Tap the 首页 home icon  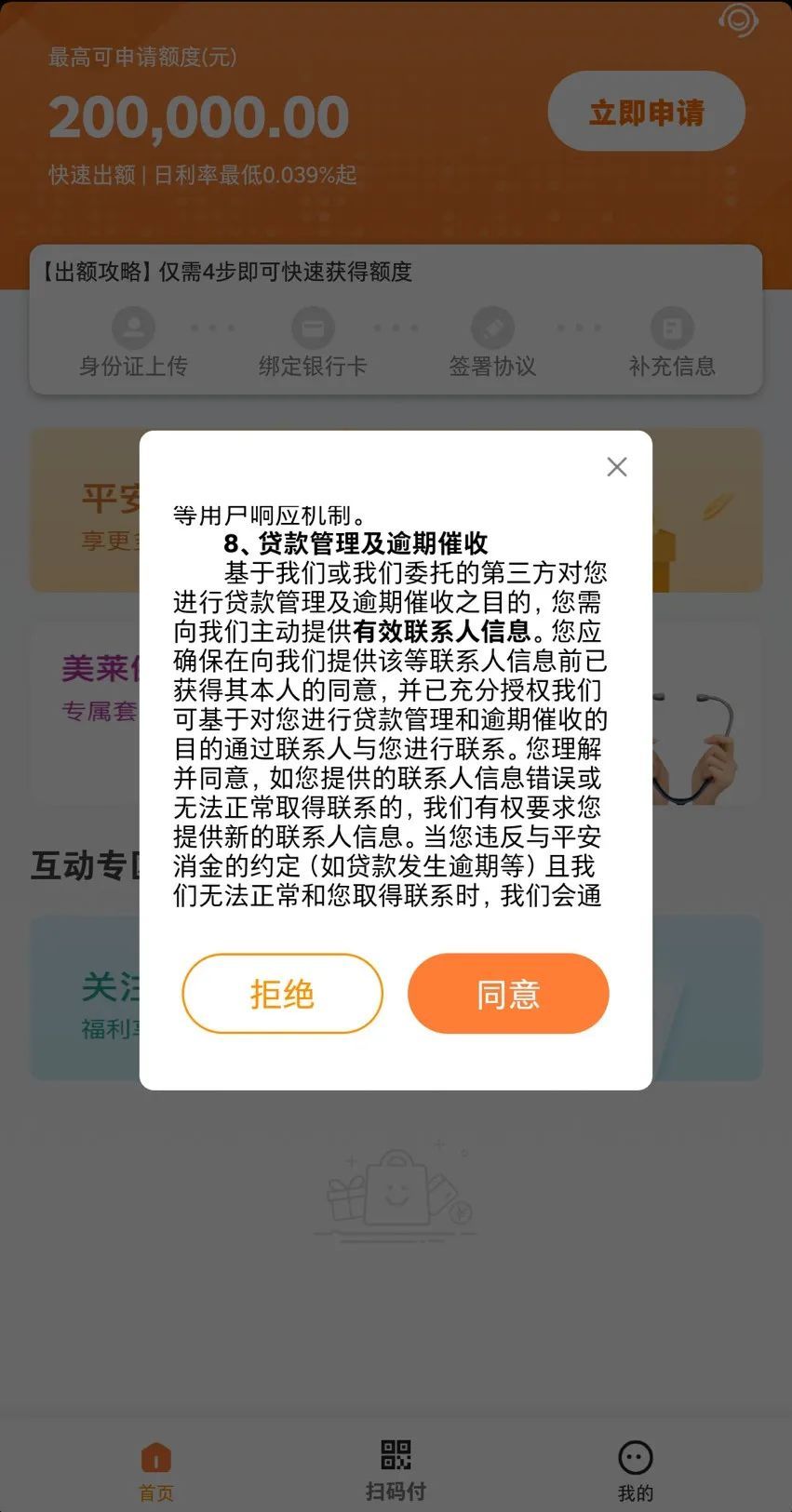155,1456
